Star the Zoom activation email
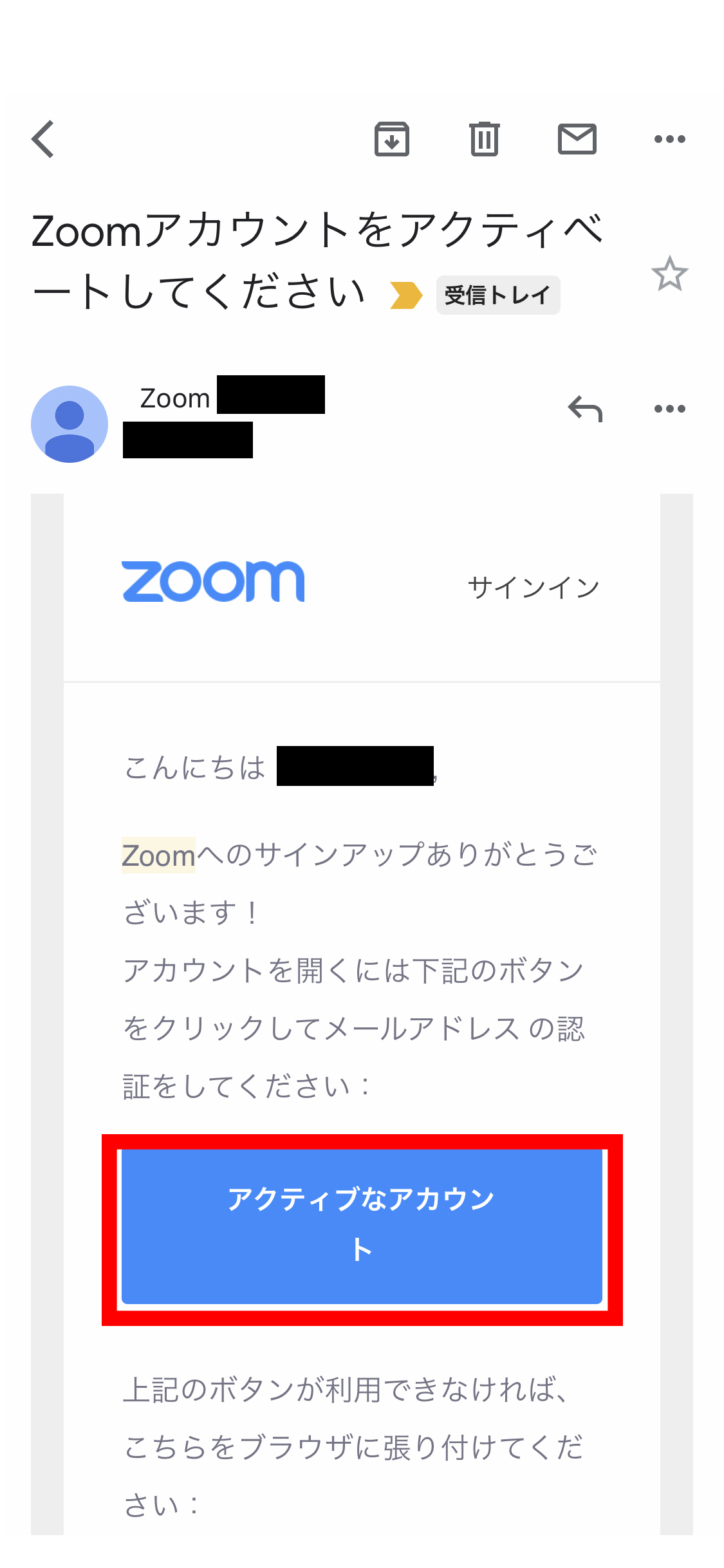The height and width of the screenshot is (1568, 724). coord(670,274)
